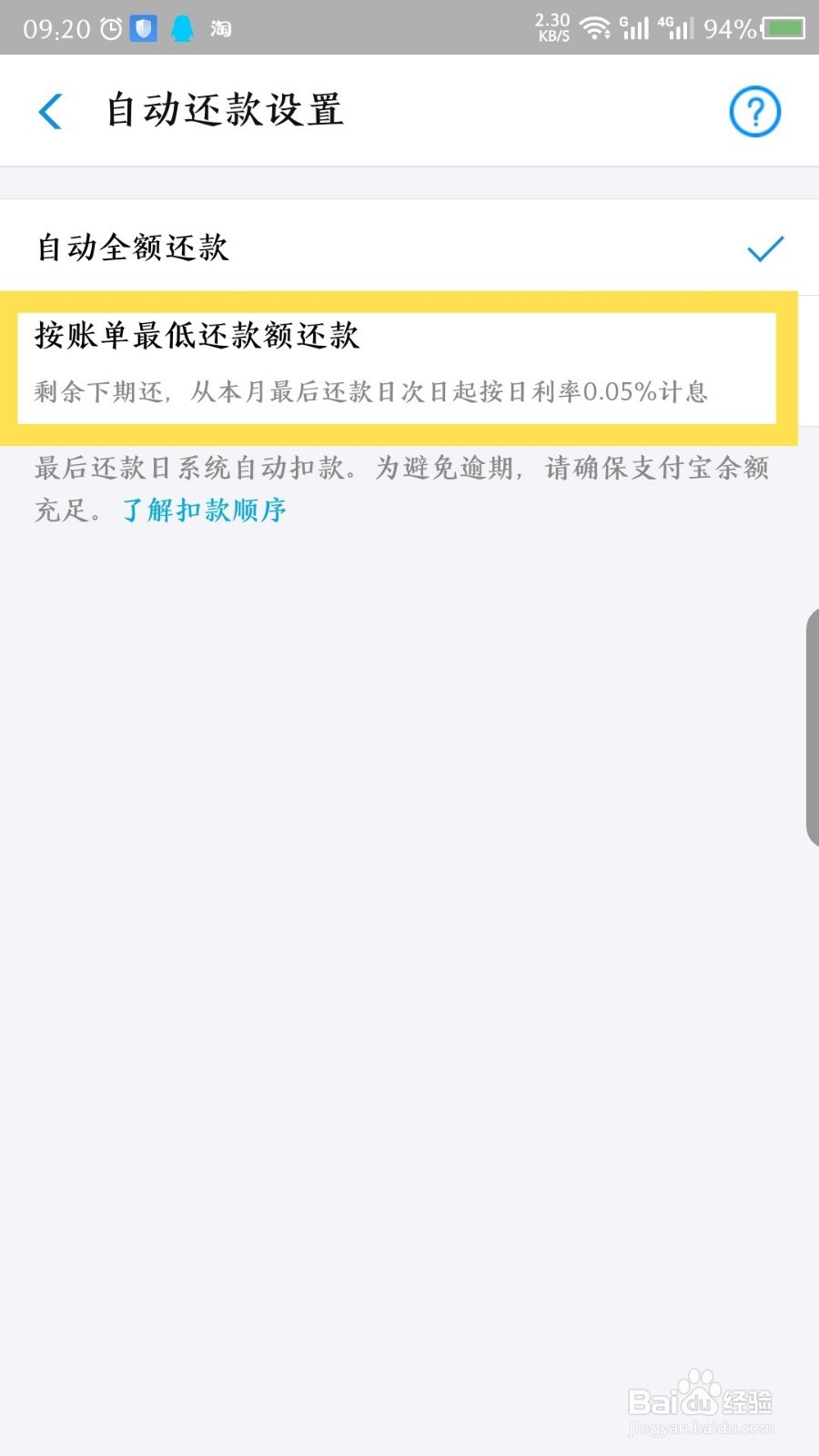Click the blue back arrow
Image resolution: width=819 pixels, height=1456 pixels.
pyautogui.click(x=51, y=111)
